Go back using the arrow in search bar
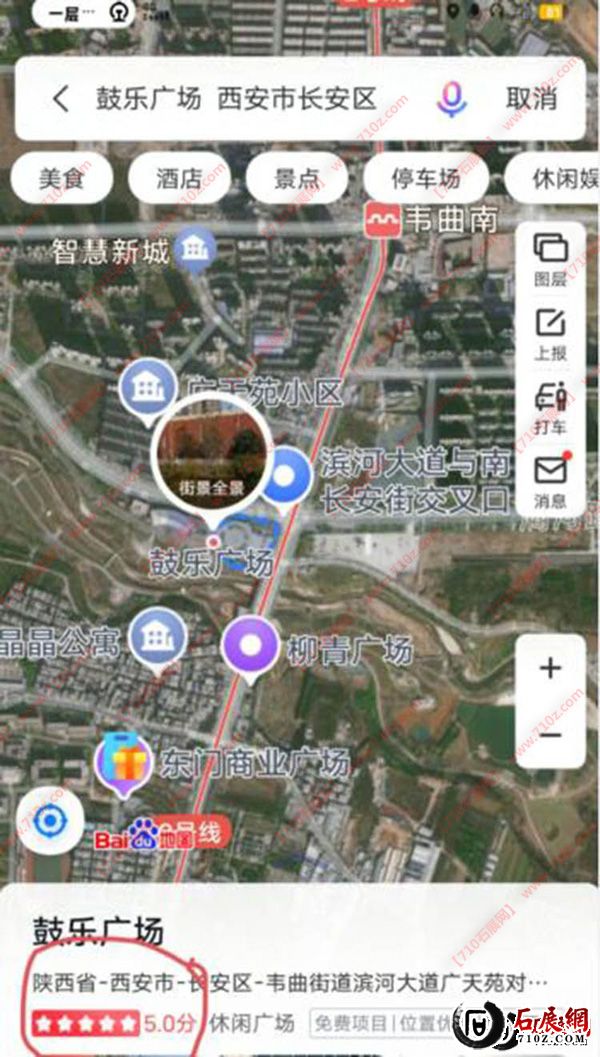This screenshot has width=600, height=1057. pos(62,99)
